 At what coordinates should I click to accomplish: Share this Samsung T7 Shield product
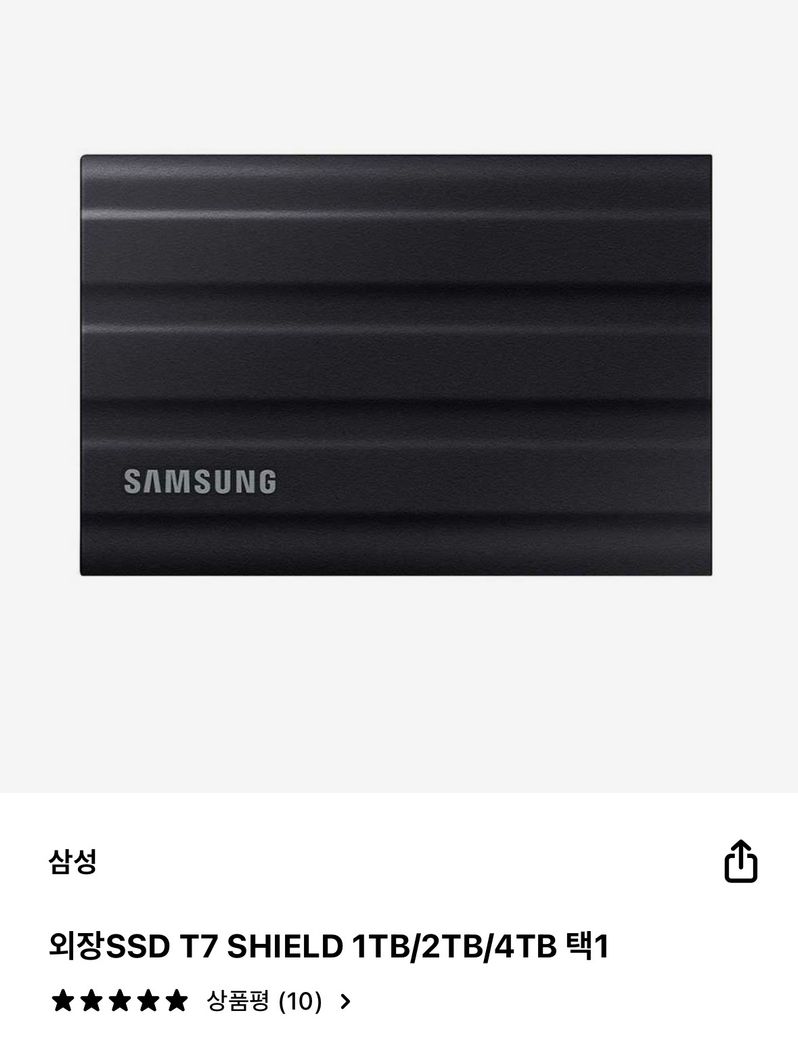point(740,861)
